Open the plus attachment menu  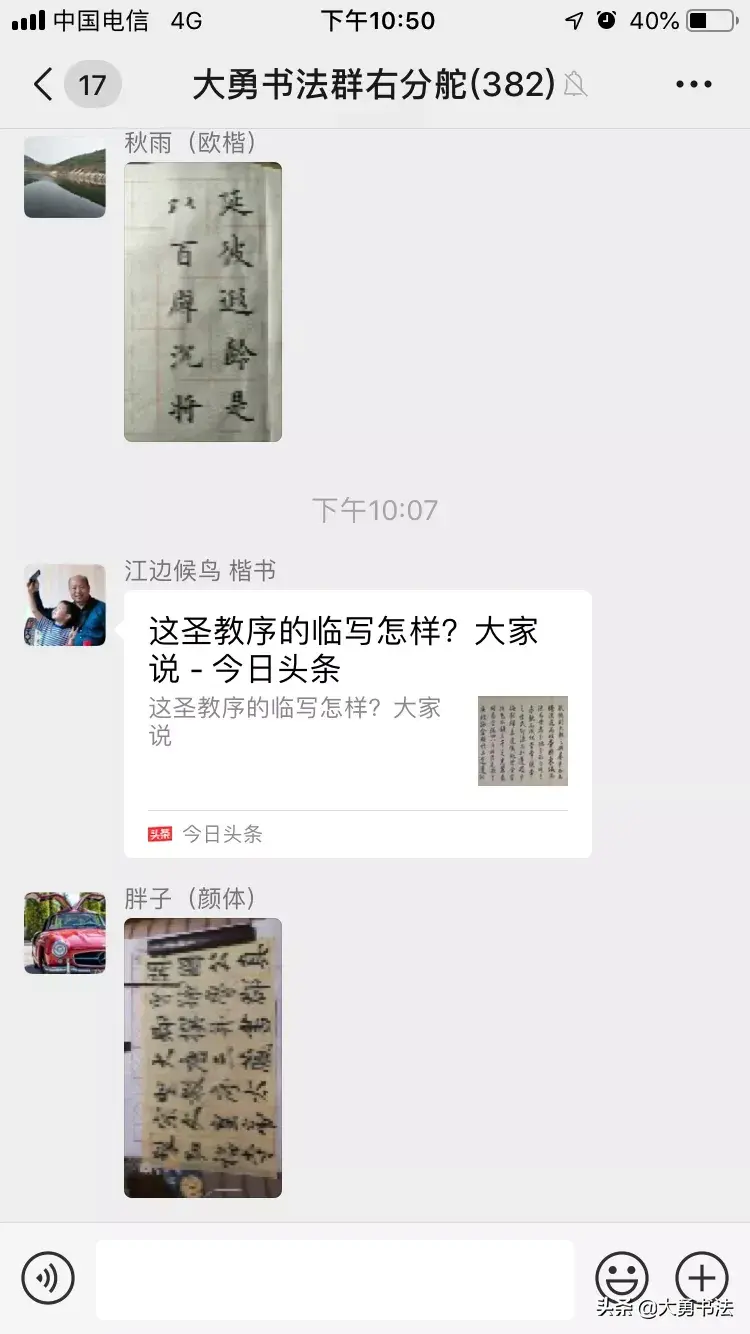click(x=701, y=1277)
